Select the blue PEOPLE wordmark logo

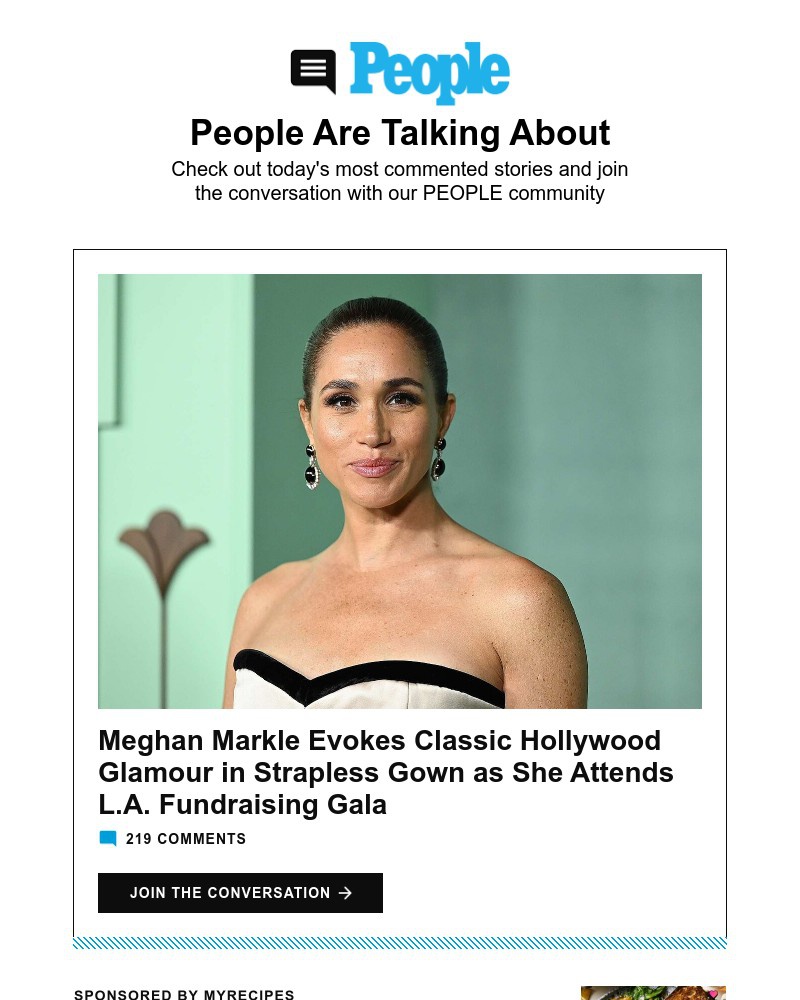(430, 72)
